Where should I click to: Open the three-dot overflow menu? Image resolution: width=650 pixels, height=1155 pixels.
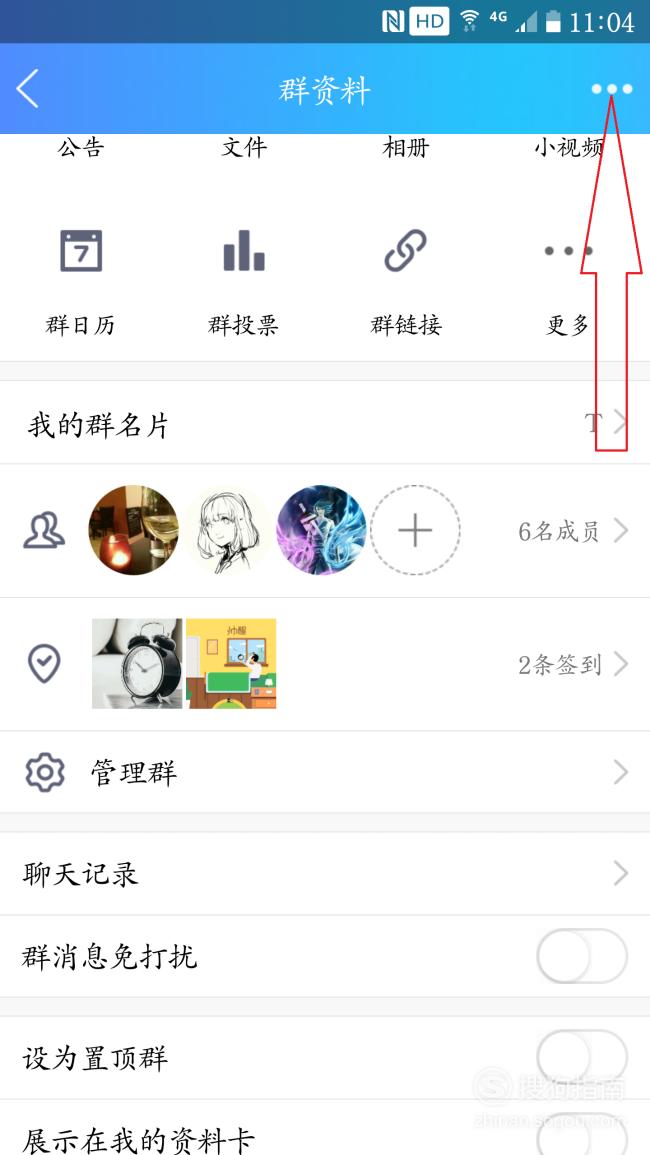point(612,89)
